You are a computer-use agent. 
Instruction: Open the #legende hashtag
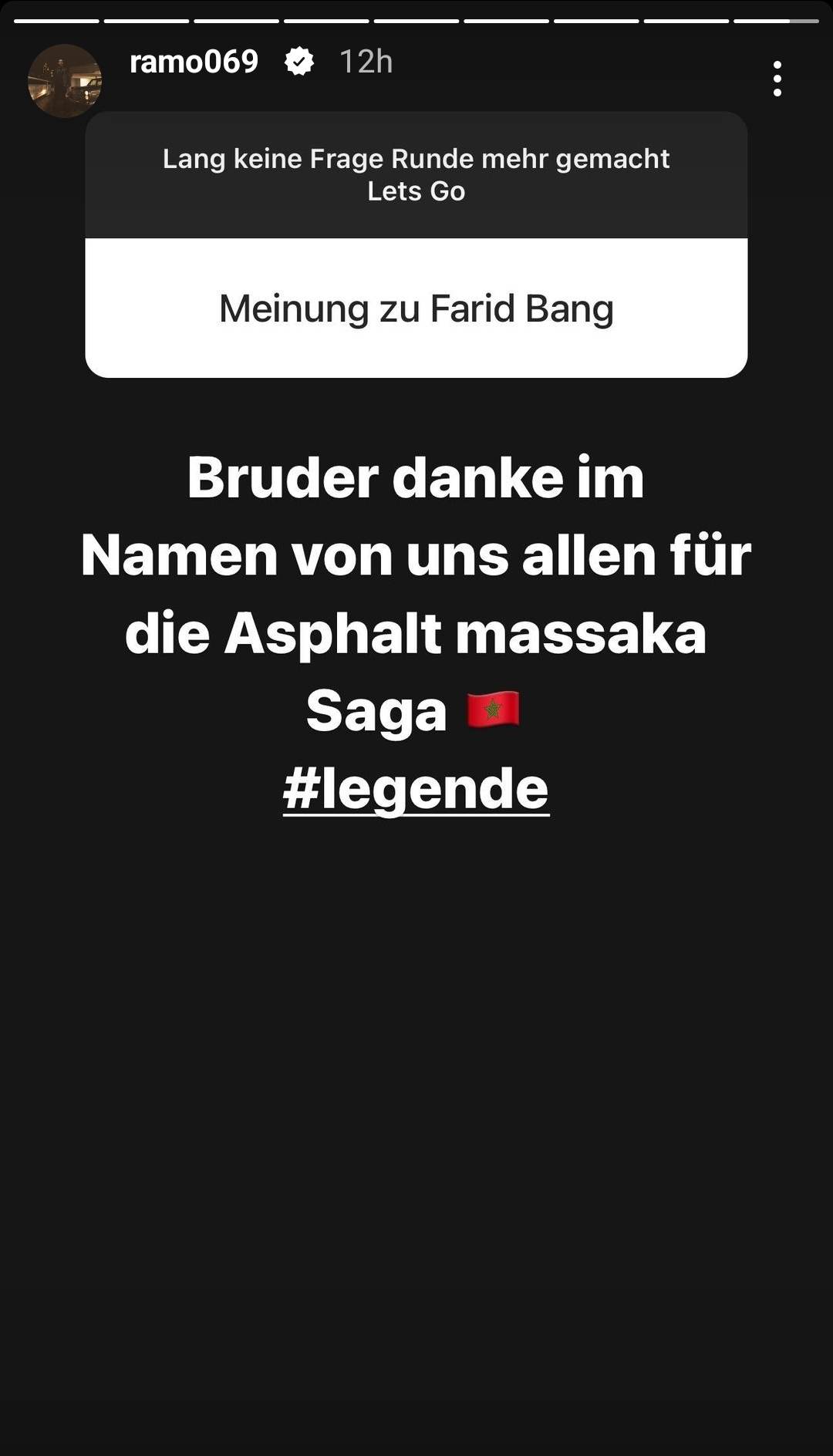tap(416, 789)
